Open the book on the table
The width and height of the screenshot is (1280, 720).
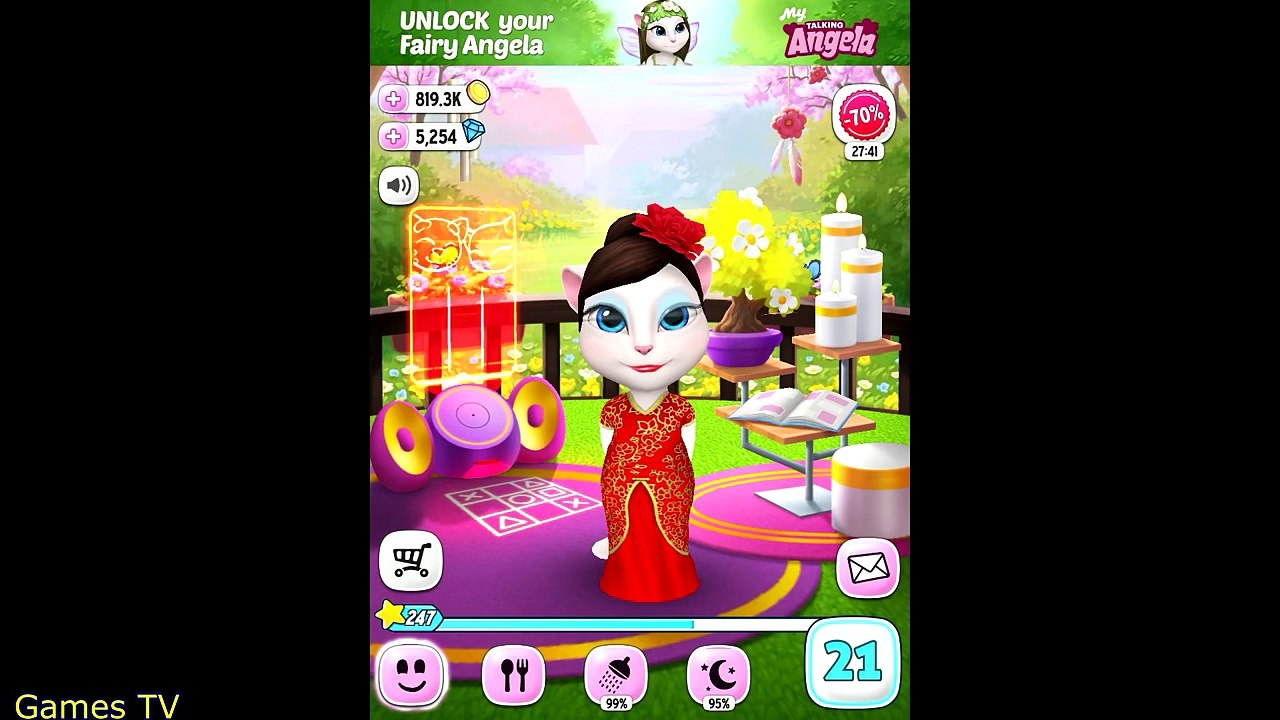(x=796, y=409)
